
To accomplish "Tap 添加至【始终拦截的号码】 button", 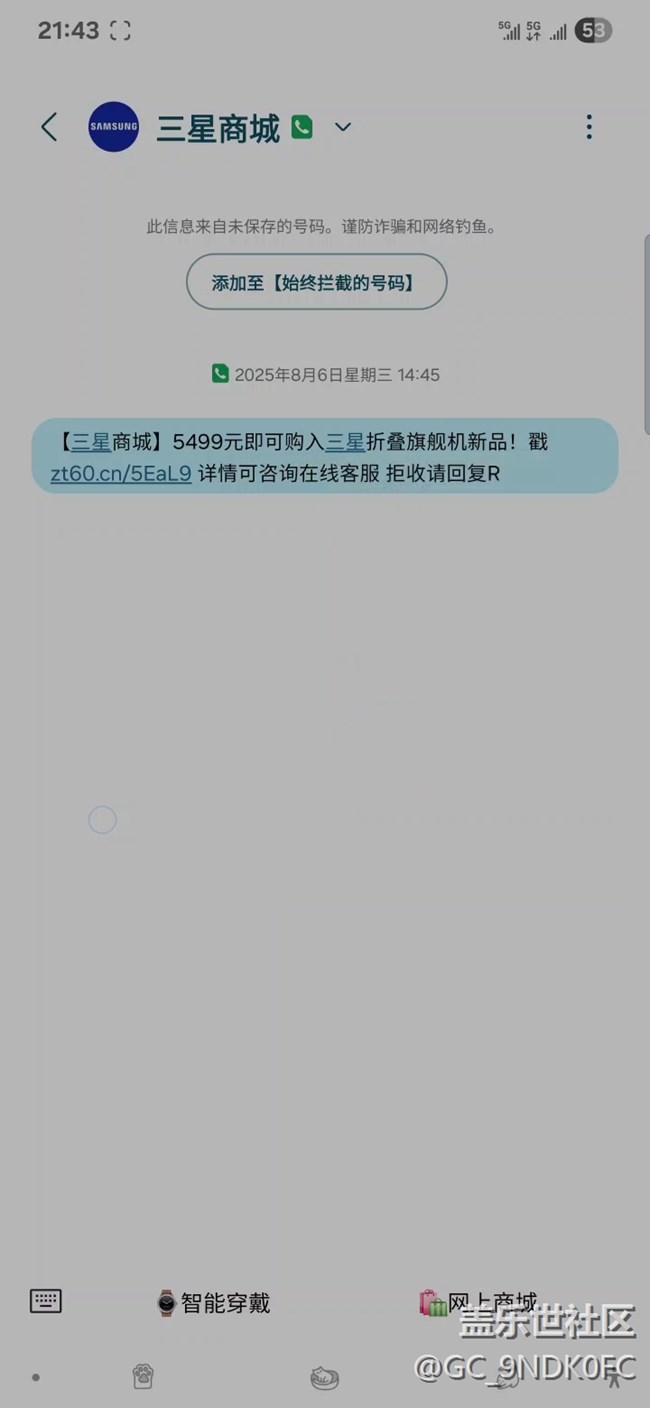I will tap(316, 283).
